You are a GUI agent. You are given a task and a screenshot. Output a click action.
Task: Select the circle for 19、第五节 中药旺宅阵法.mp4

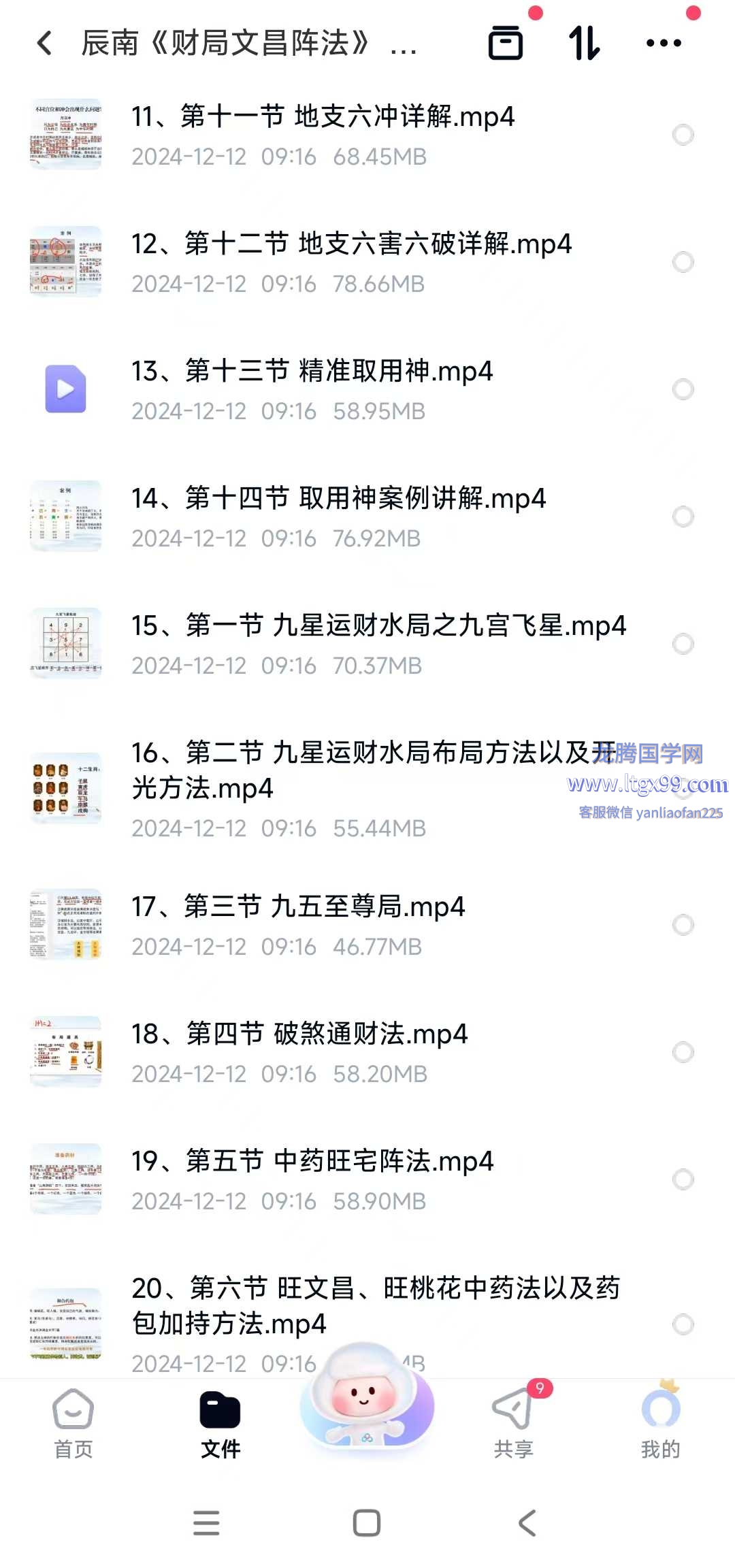point(683,1179)
